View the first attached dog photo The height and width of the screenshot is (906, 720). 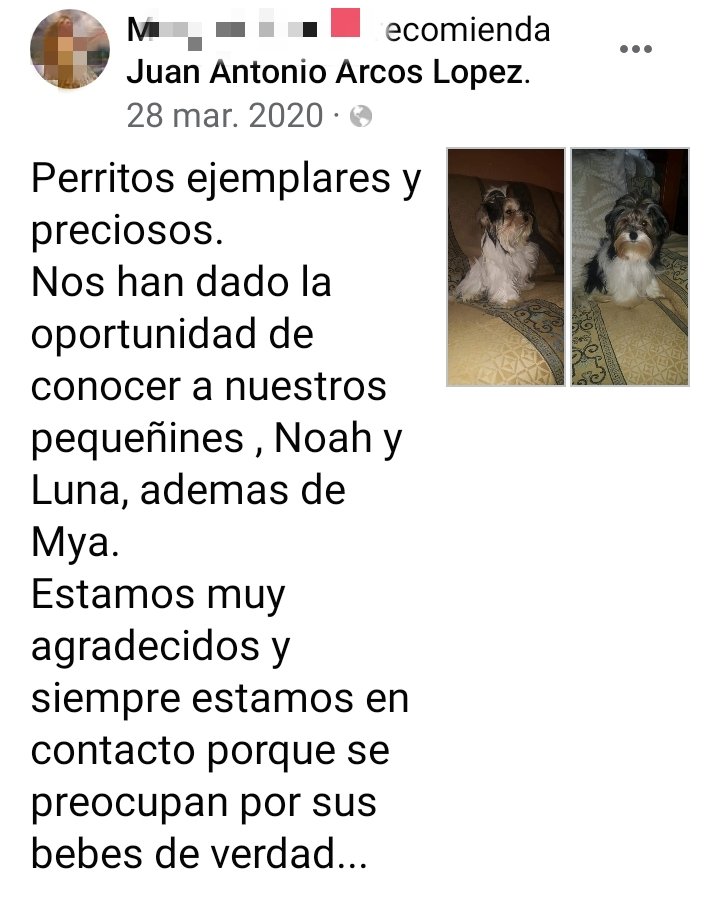[x=506, y=267]
